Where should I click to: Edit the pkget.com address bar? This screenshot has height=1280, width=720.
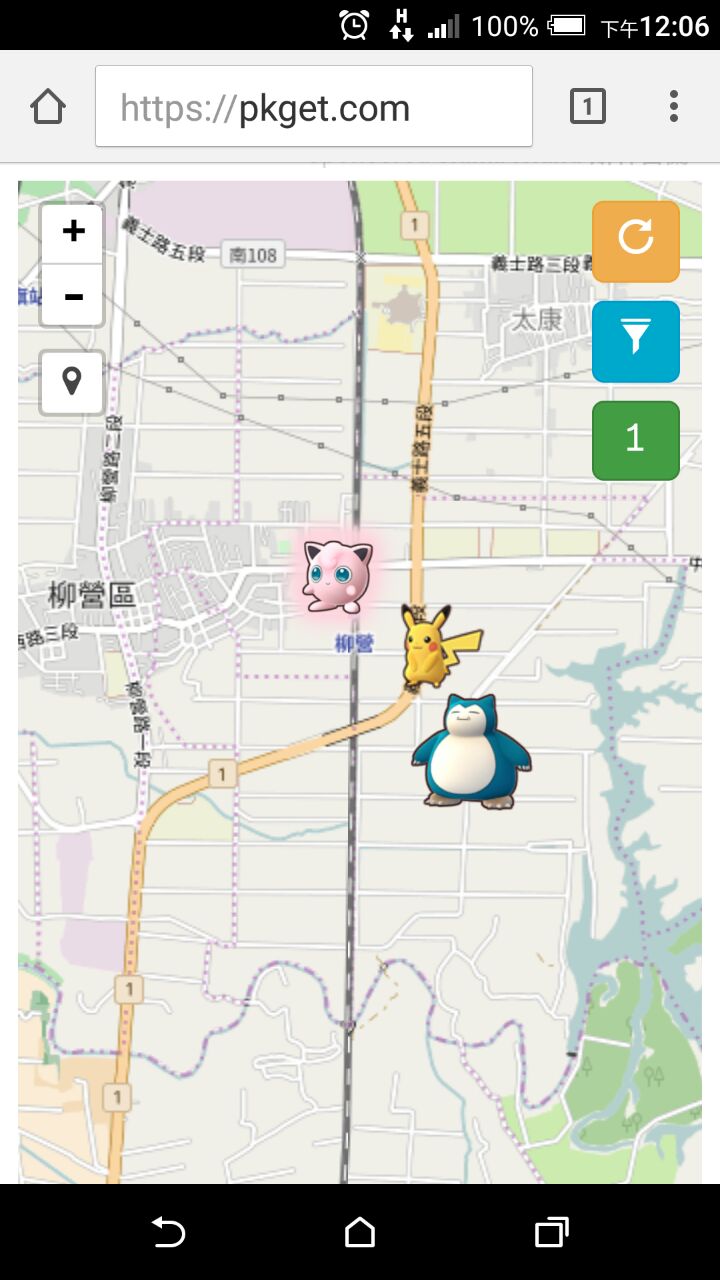click(x=314, y=107)
